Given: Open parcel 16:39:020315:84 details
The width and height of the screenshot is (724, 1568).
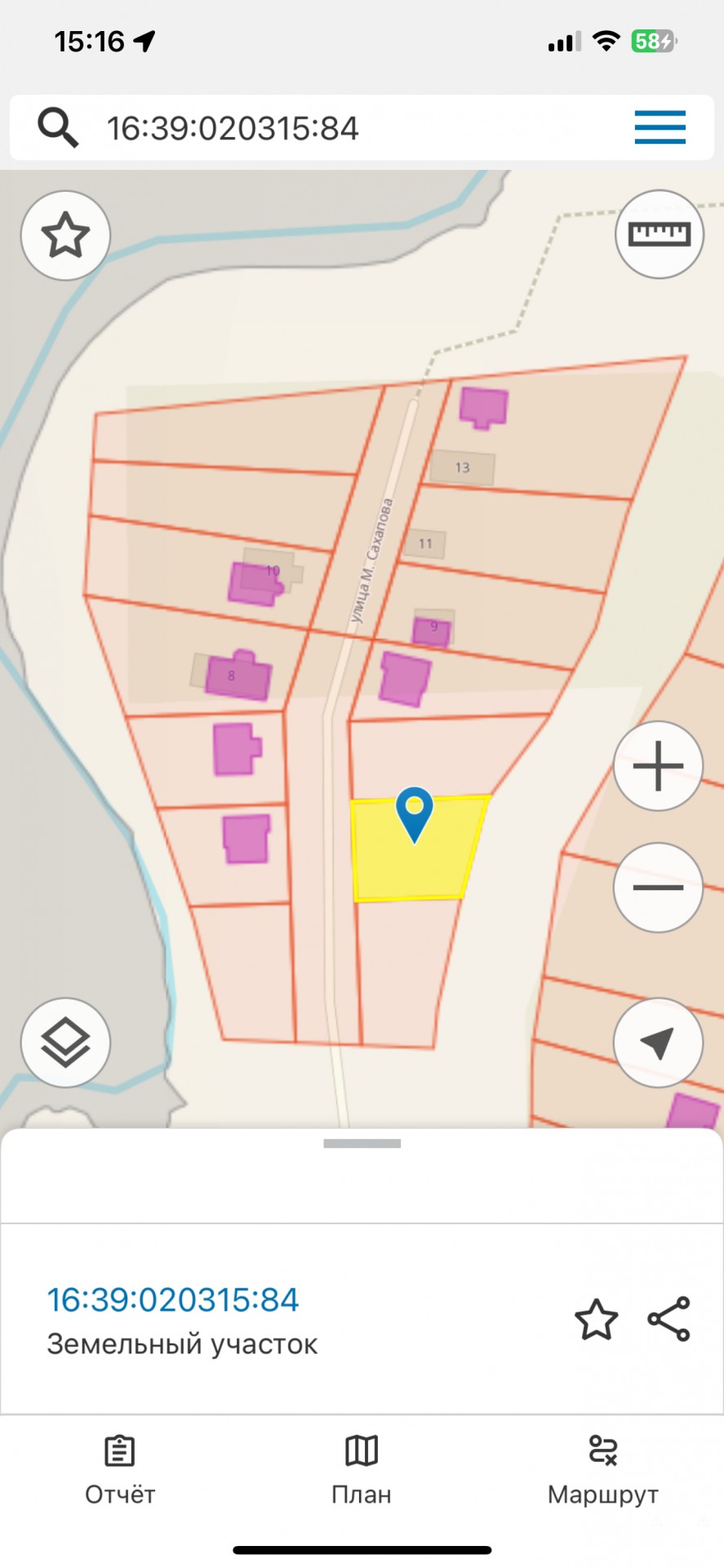Looking at the screenshot, I should click(x=173, y=1299).
